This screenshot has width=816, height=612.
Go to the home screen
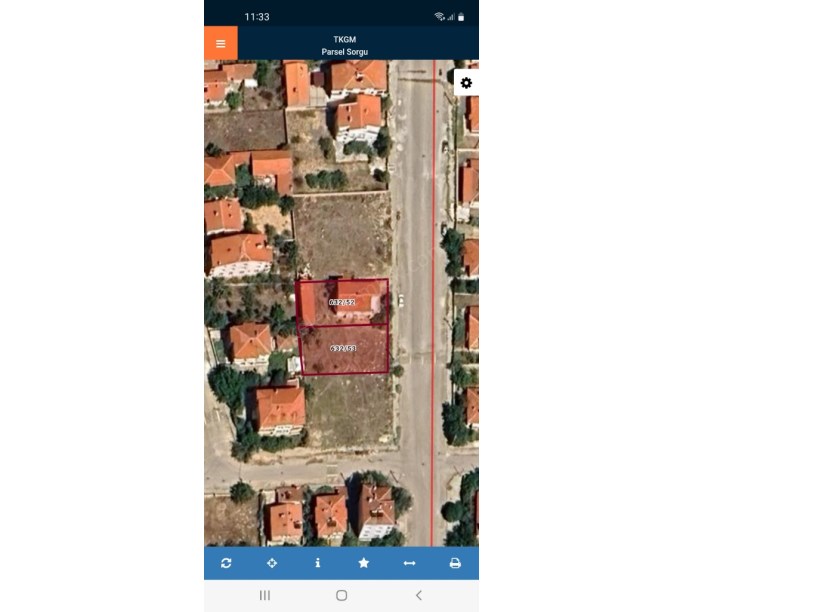341,595
